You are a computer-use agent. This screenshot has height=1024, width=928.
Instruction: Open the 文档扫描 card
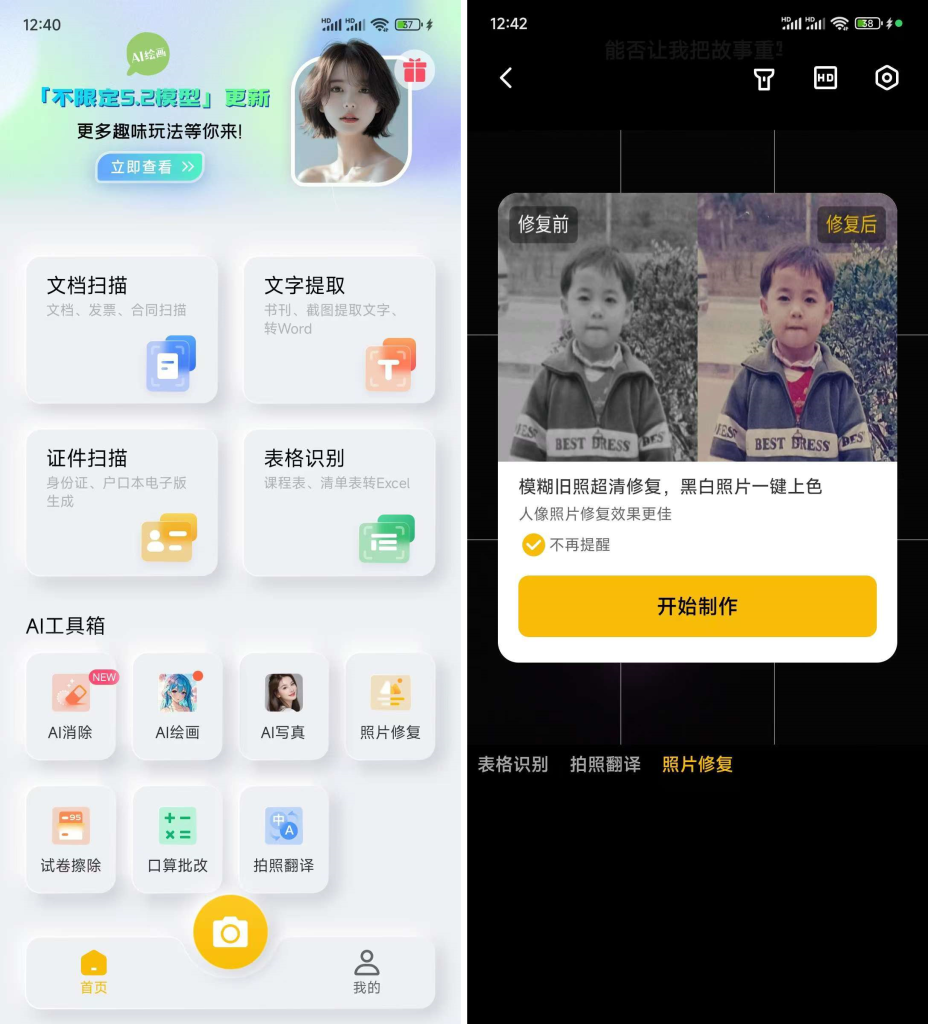pos(121,328)
